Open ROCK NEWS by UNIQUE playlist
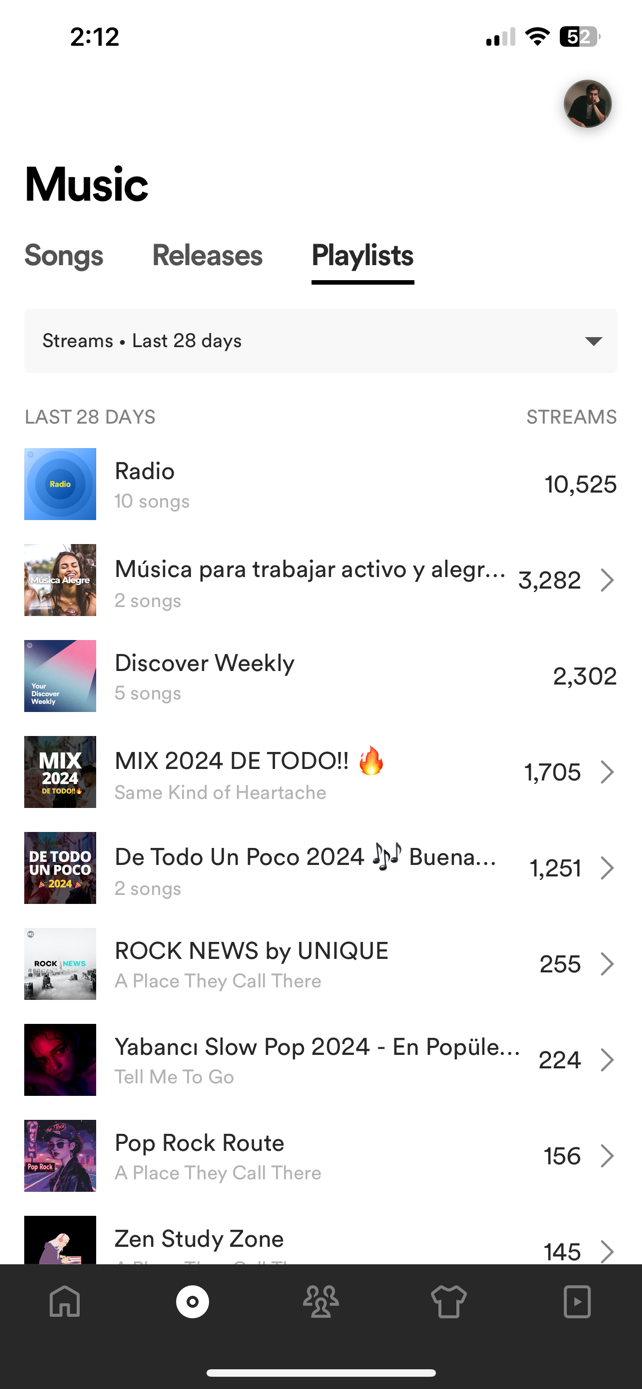Viewport: 642px width, 1389px height. 320,964
